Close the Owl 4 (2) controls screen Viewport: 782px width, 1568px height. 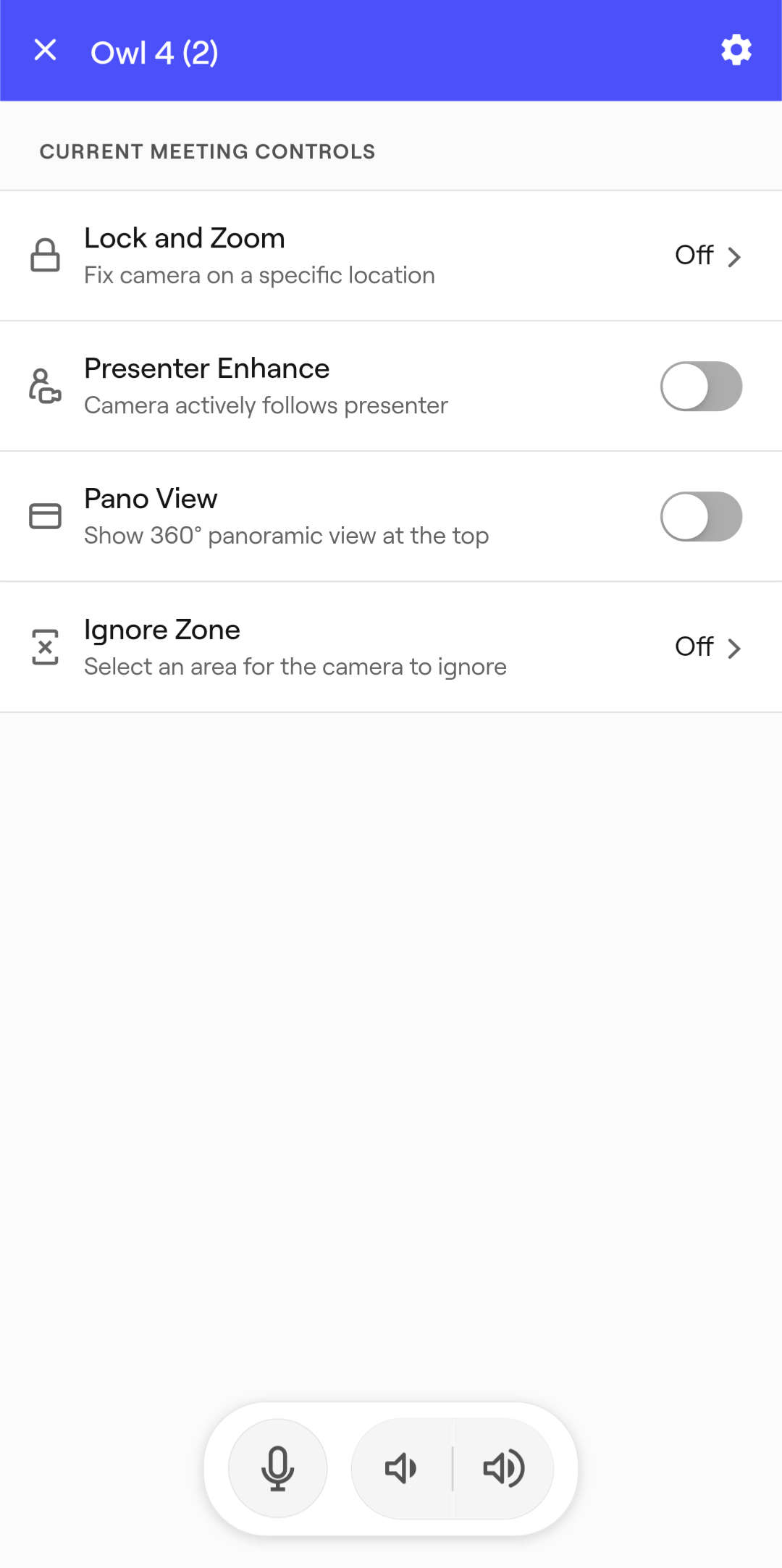45,51
